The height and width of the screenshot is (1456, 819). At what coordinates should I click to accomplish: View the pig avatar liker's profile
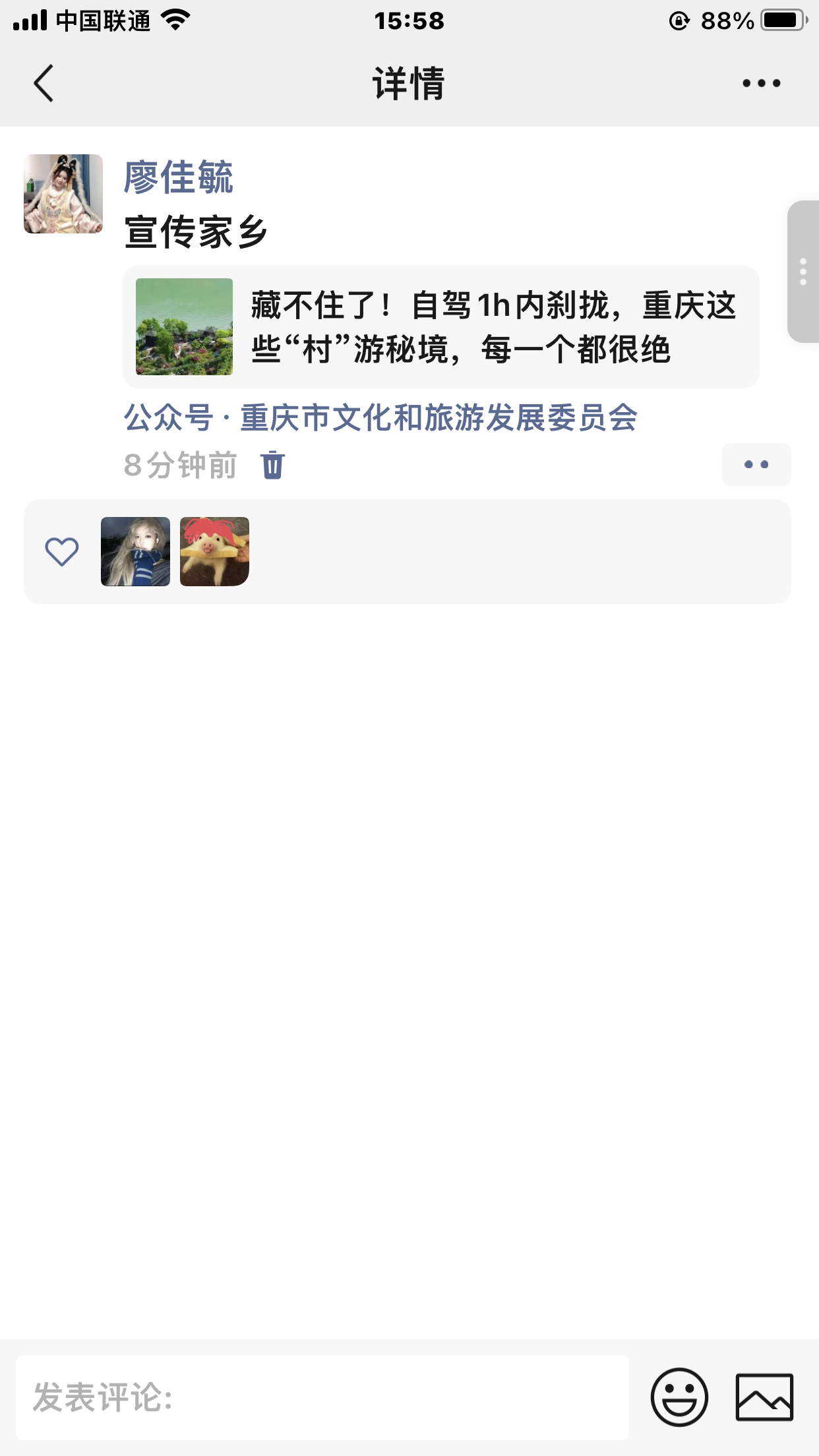click(214, 551)
